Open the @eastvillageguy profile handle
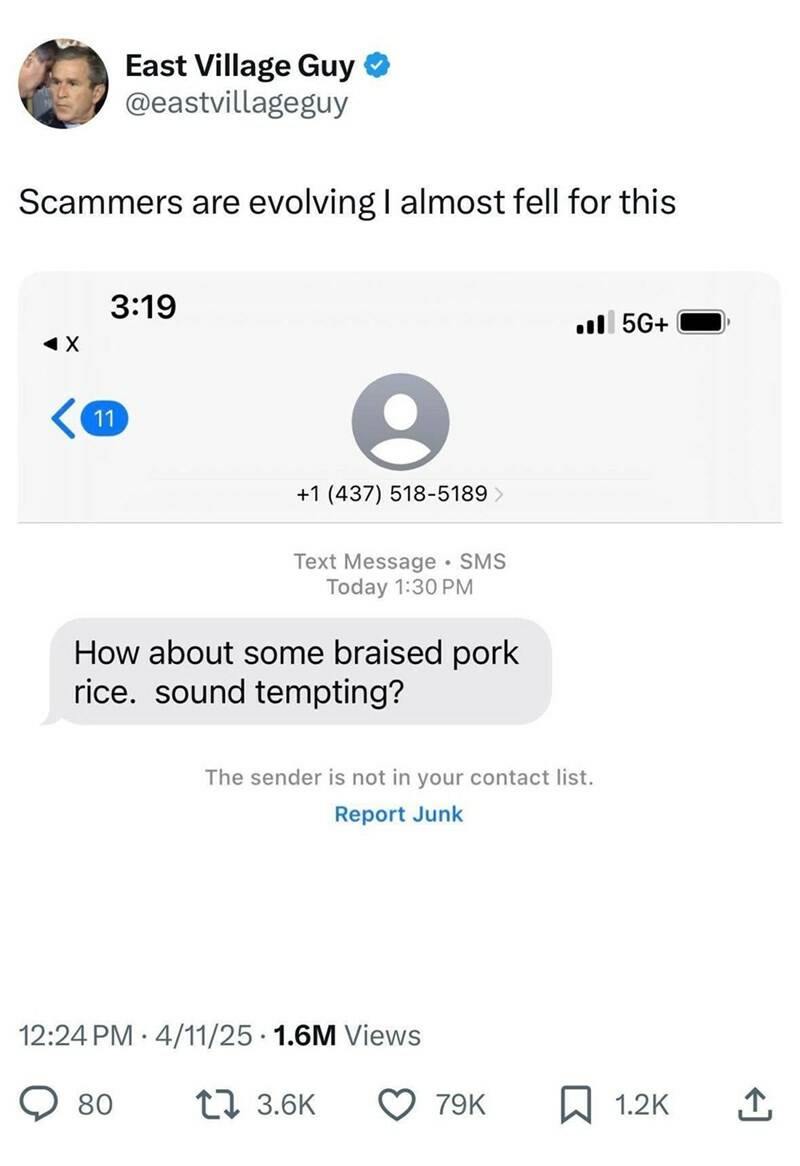Image resolution: width=800 pixels, height=1166 pixels. [236, 103]
